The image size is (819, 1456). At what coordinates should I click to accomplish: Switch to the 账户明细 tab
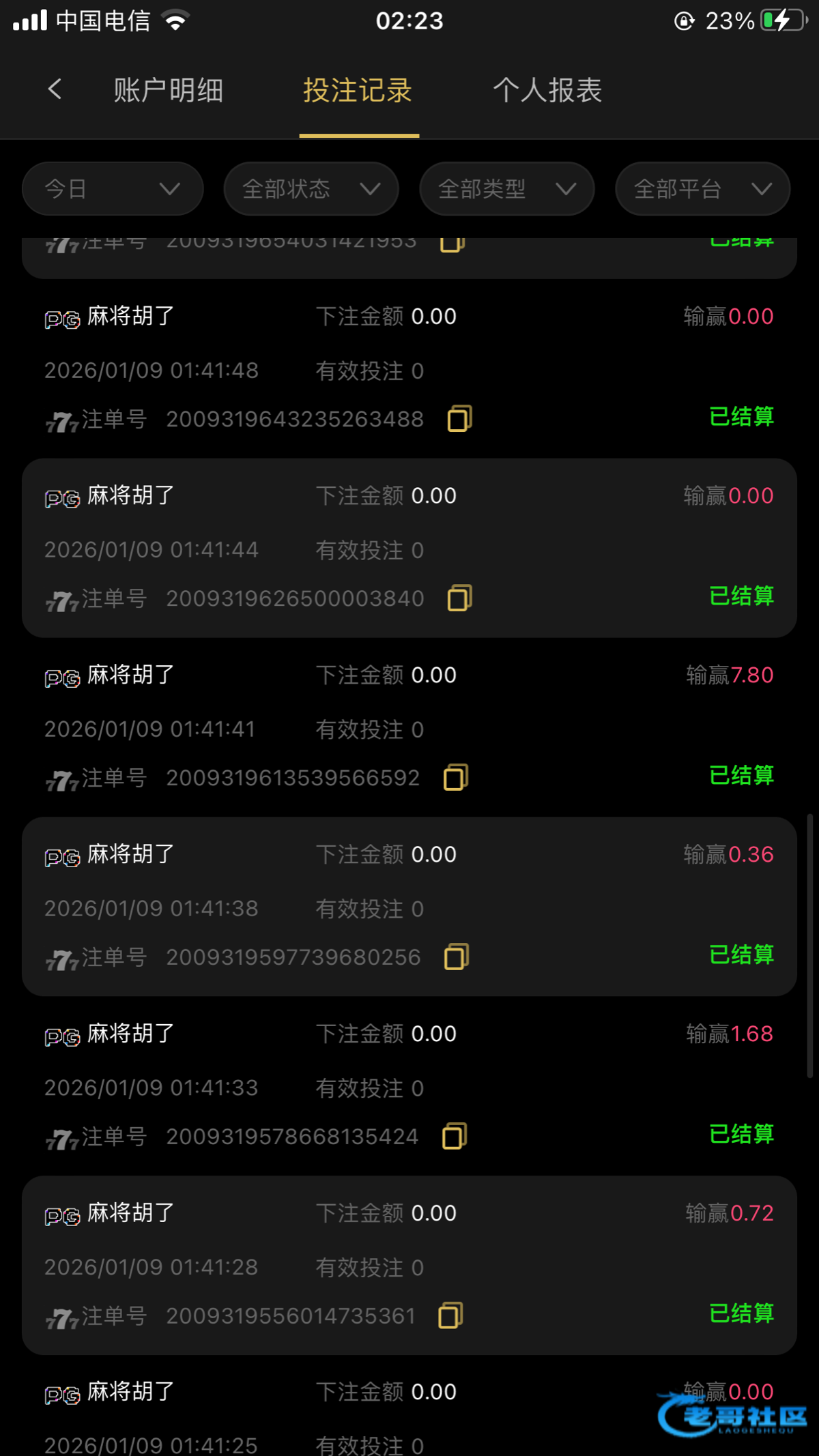click(168, 91)
